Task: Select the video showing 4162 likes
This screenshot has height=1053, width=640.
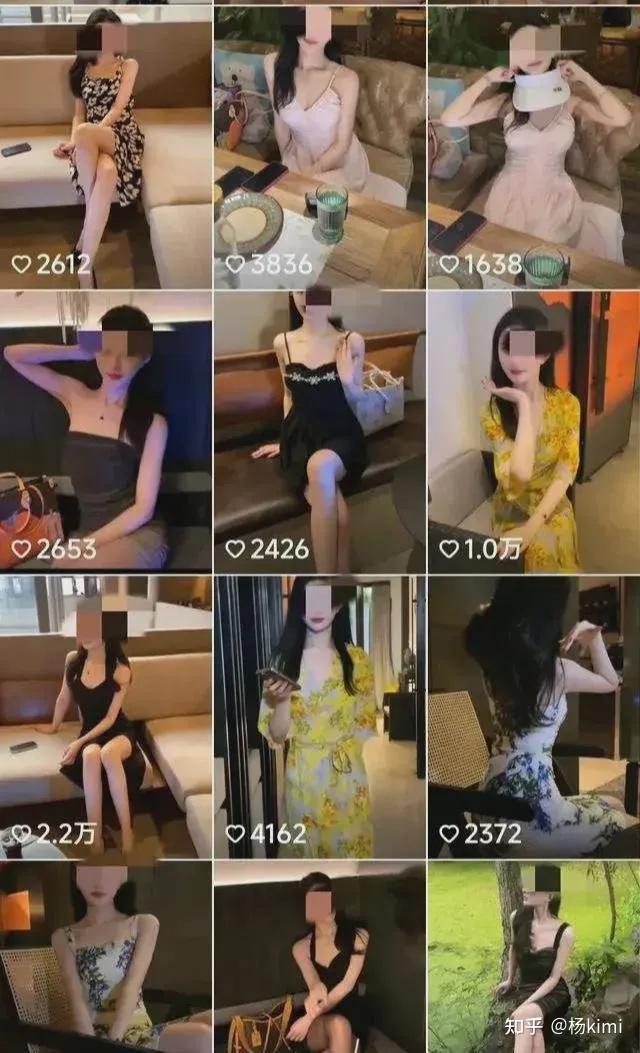Action: pos(319,716)
